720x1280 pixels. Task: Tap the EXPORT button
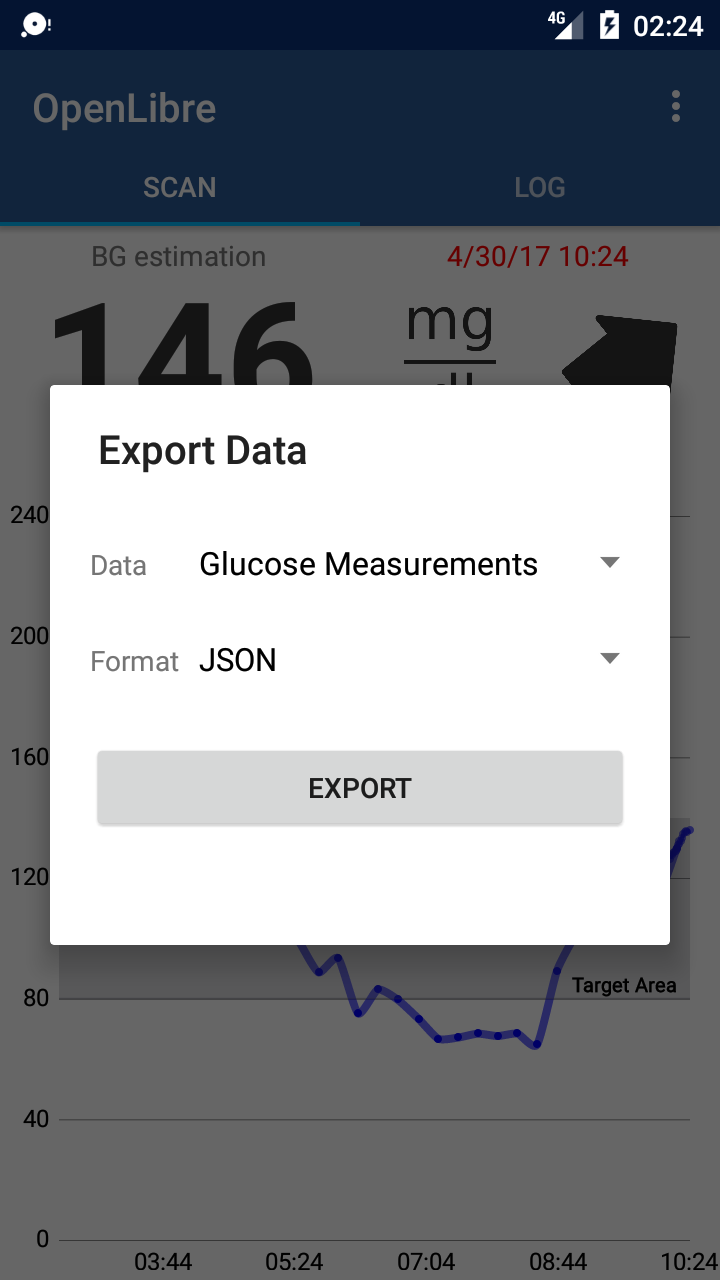click(x=360, y=788)
